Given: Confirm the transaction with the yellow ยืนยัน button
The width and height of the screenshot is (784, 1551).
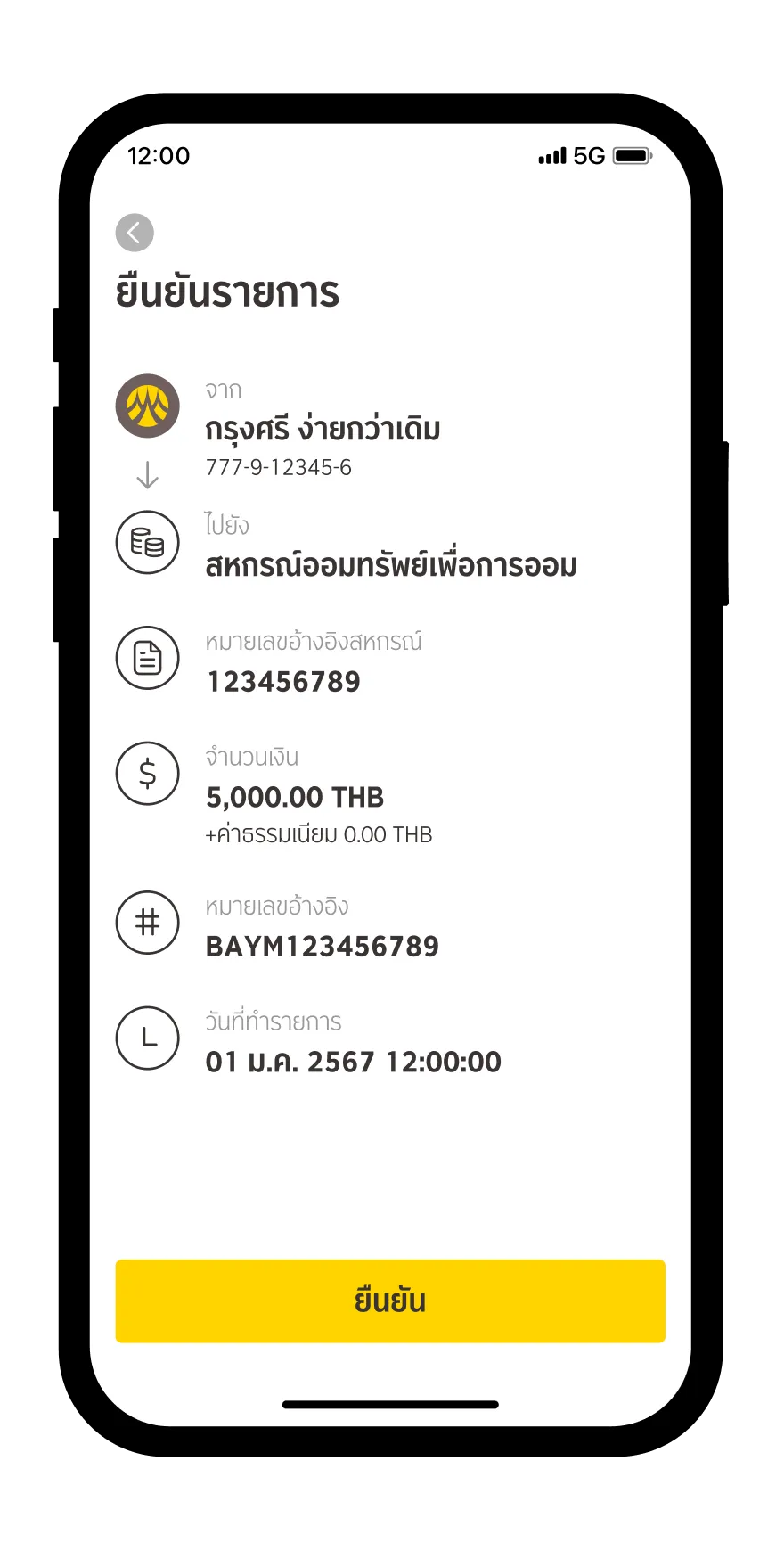Looking at the screenshot, I should pyautogui.click(x=390, y=1301).
